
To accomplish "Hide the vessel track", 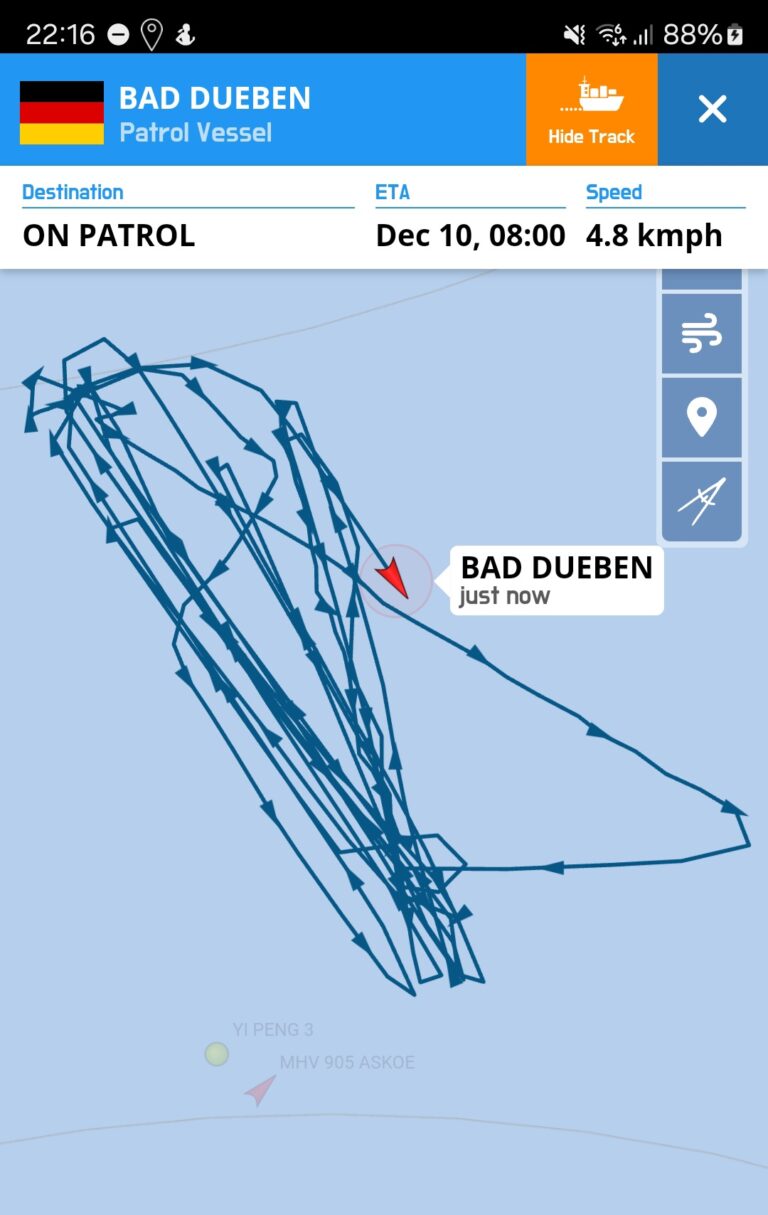I will click(x=591, y=109).
